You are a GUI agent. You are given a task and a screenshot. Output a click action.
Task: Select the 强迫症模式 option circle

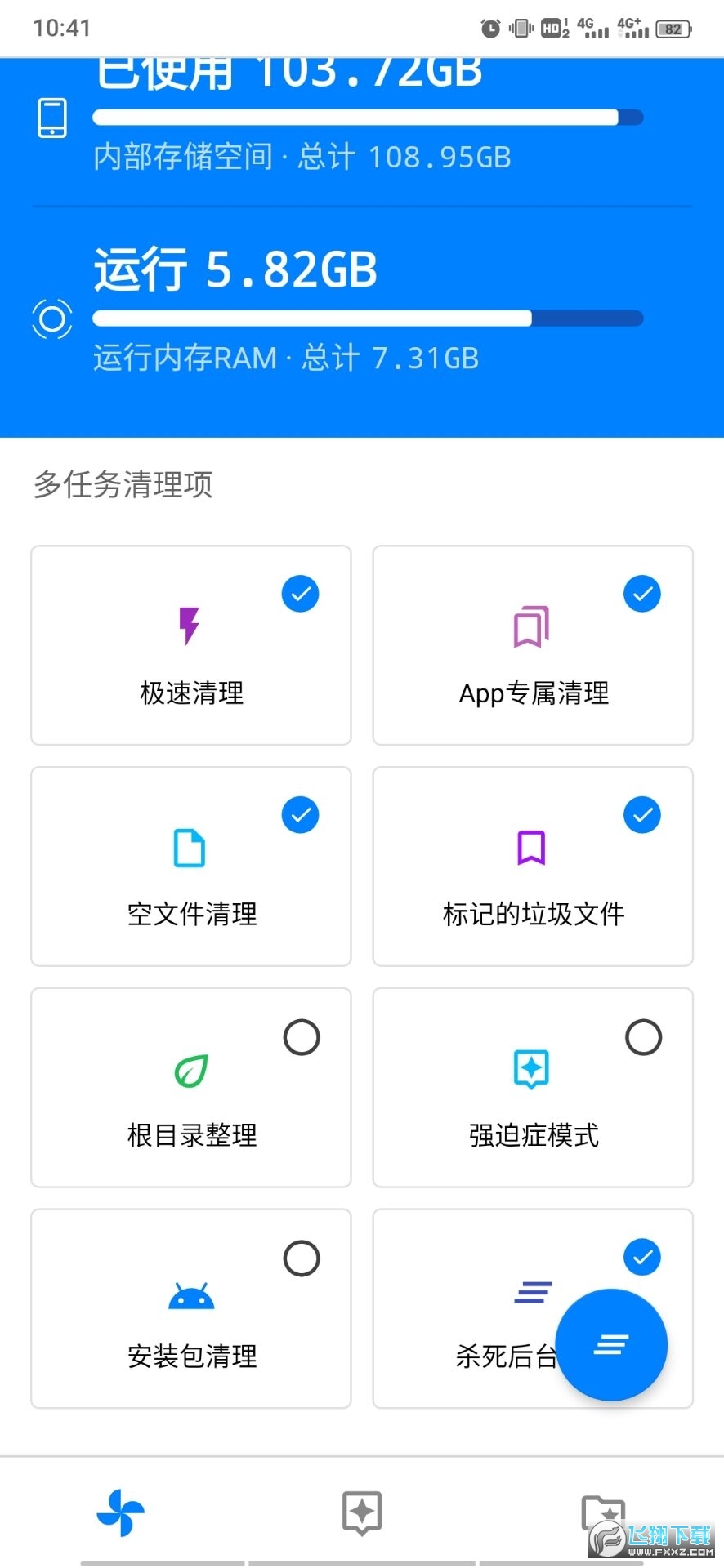(643, 1037)
